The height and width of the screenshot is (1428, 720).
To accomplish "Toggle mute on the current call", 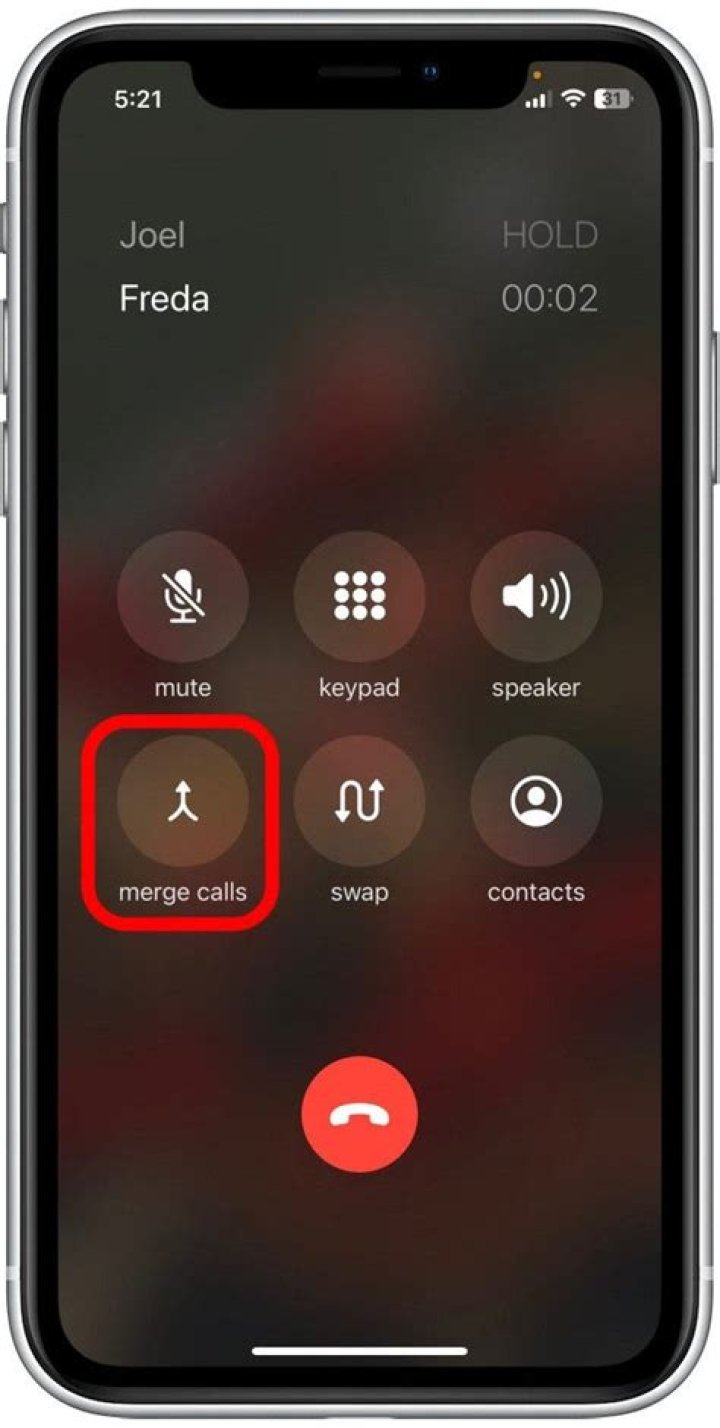I will (182, 597).
